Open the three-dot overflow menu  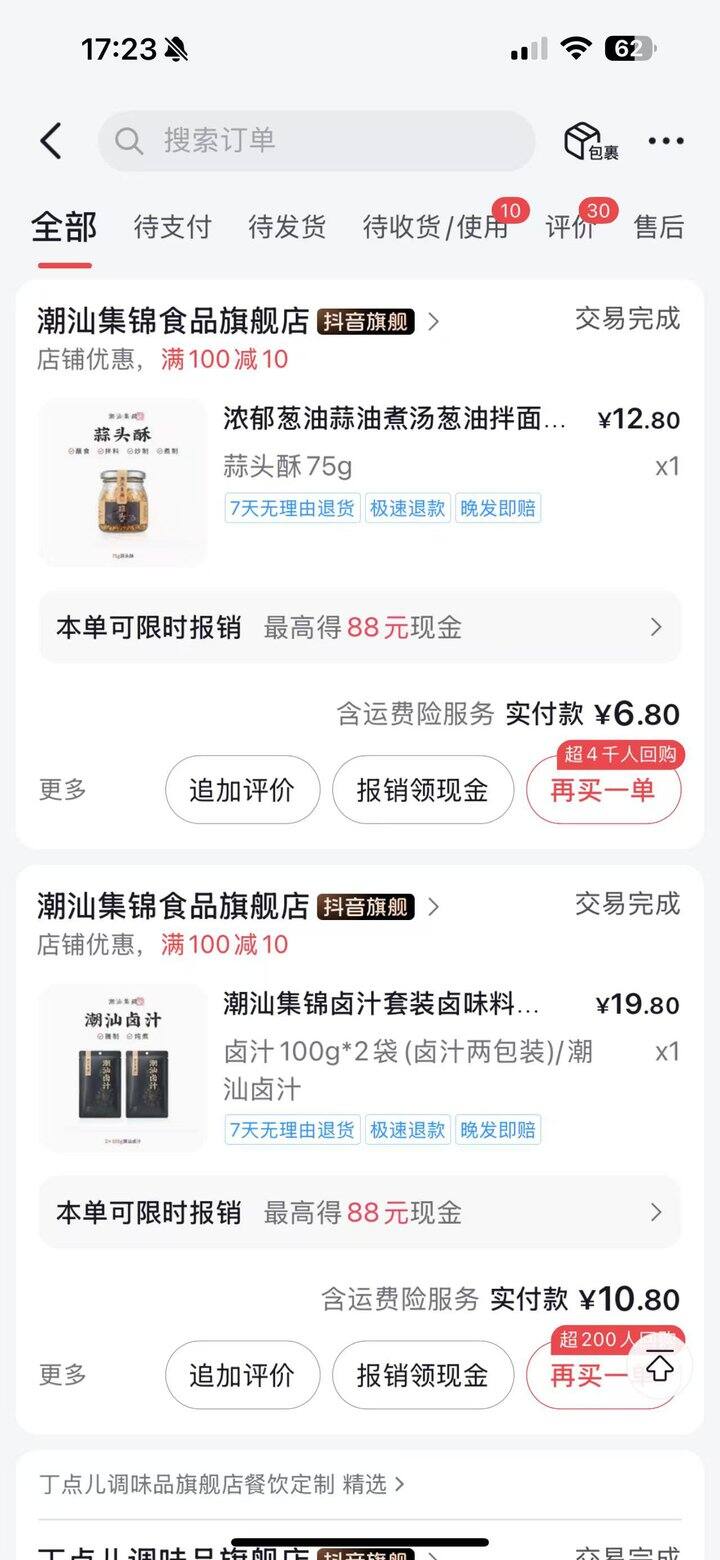tap(666, 142)
